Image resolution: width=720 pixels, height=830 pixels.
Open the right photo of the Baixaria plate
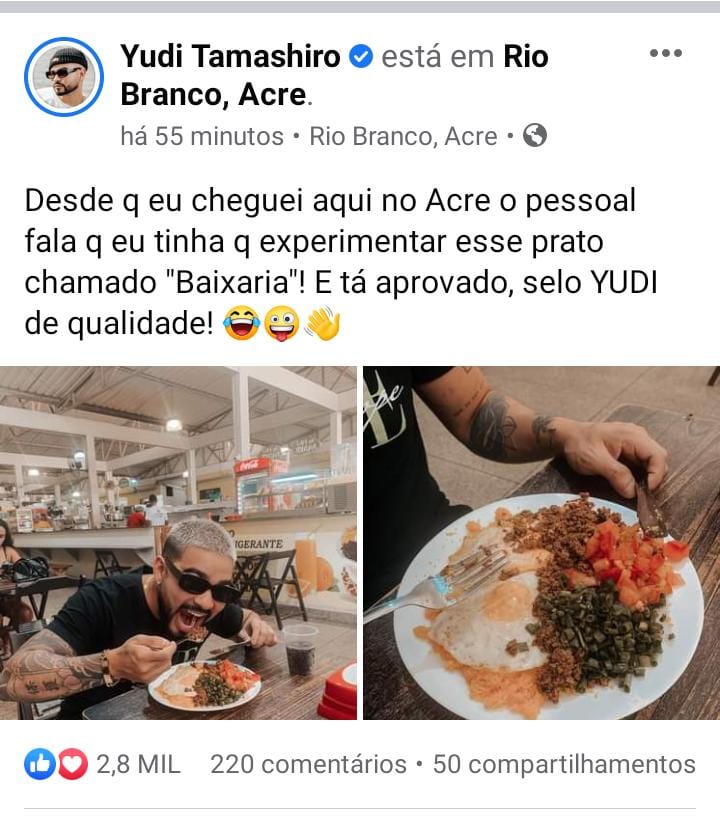coord(540,545)
